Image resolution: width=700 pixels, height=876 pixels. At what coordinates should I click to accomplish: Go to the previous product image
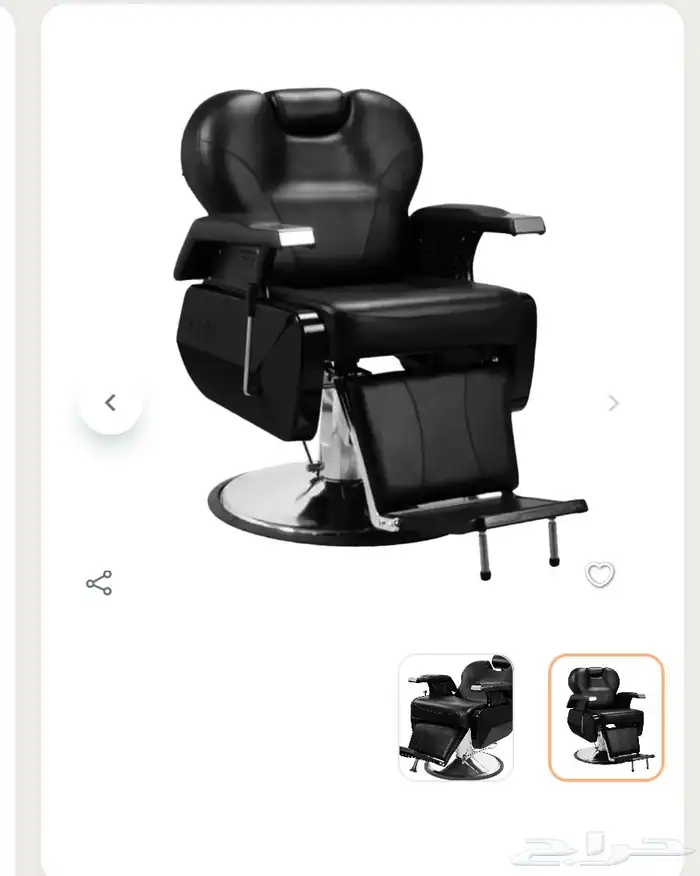point(110,403)
